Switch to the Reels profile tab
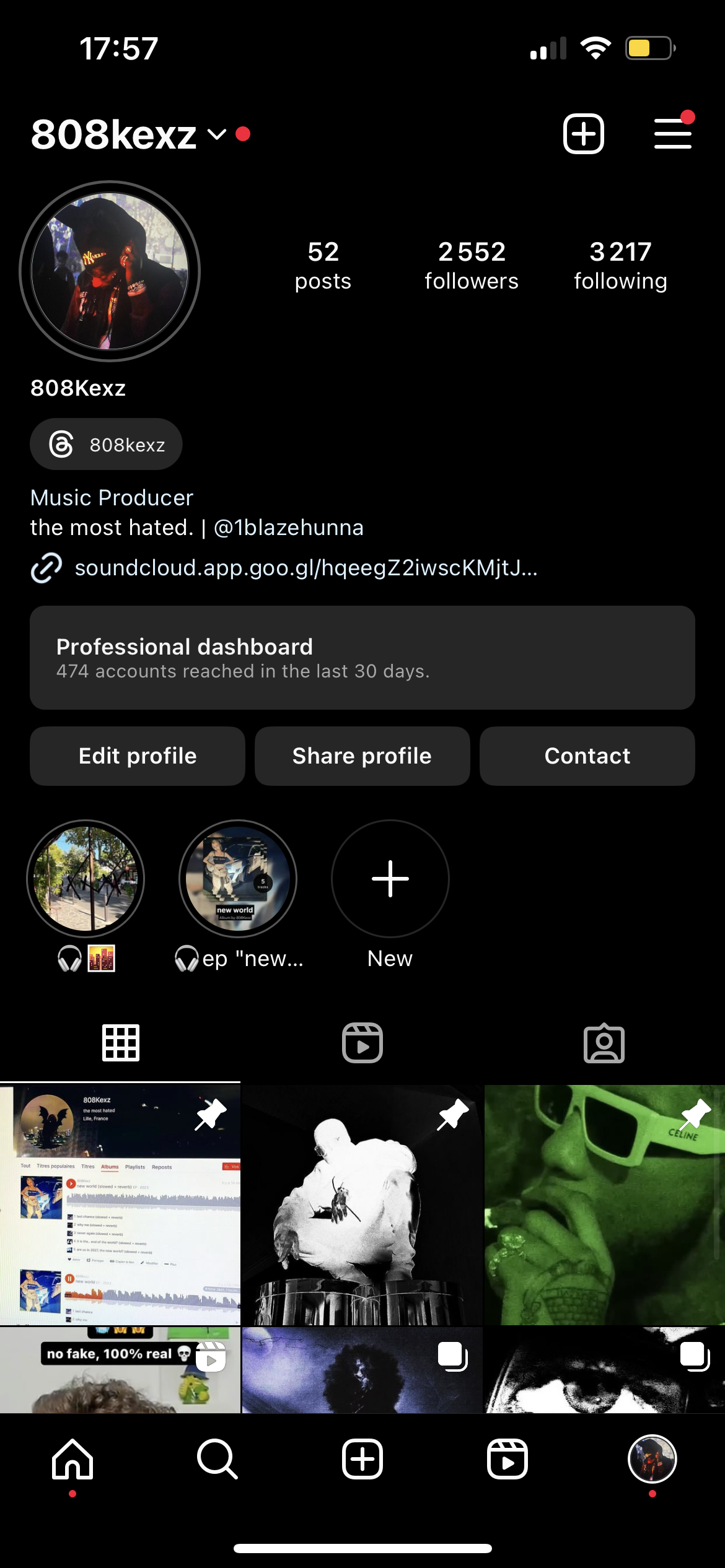The width and height of the screenshot is (725, 1568). click(362, 1043)
